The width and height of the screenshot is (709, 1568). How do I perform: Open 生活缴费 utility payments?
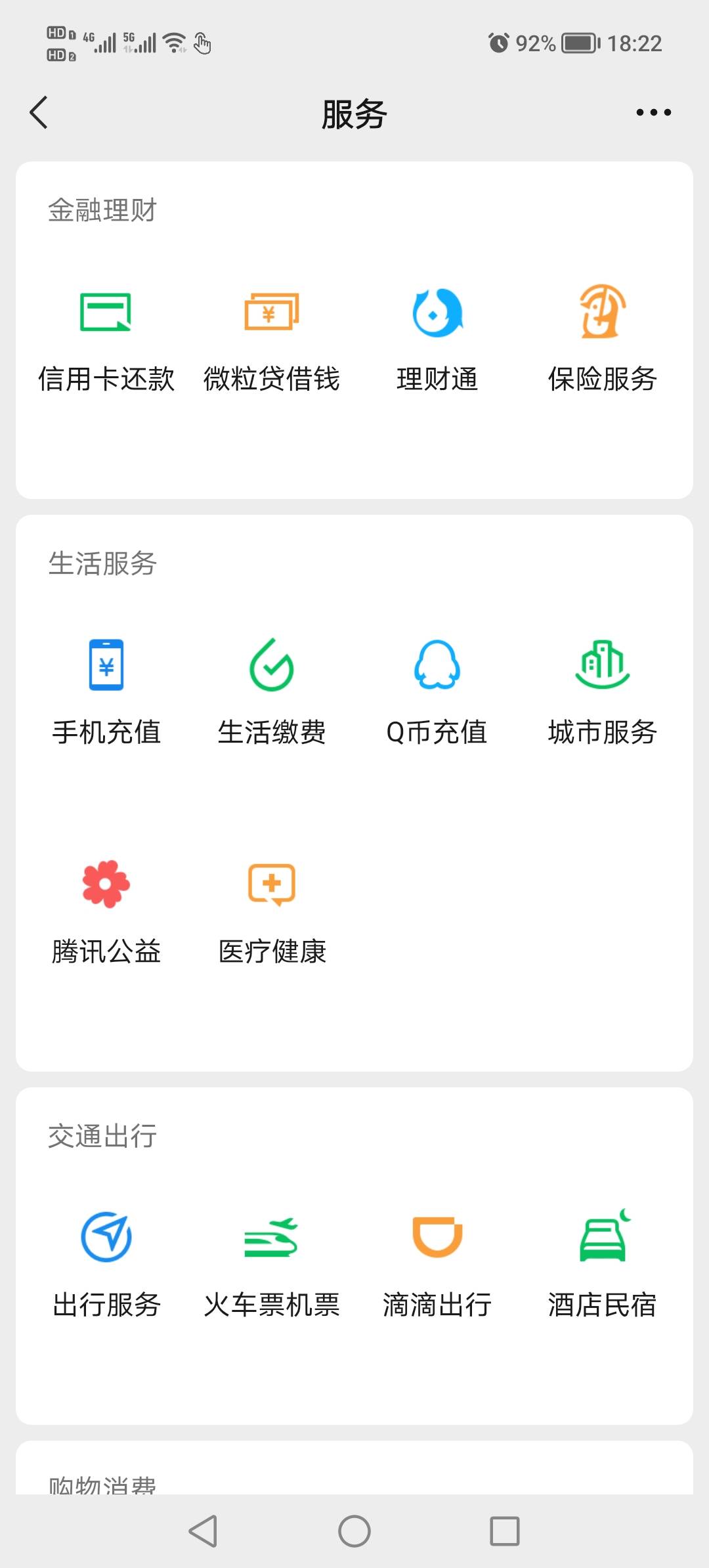[271, 691]
